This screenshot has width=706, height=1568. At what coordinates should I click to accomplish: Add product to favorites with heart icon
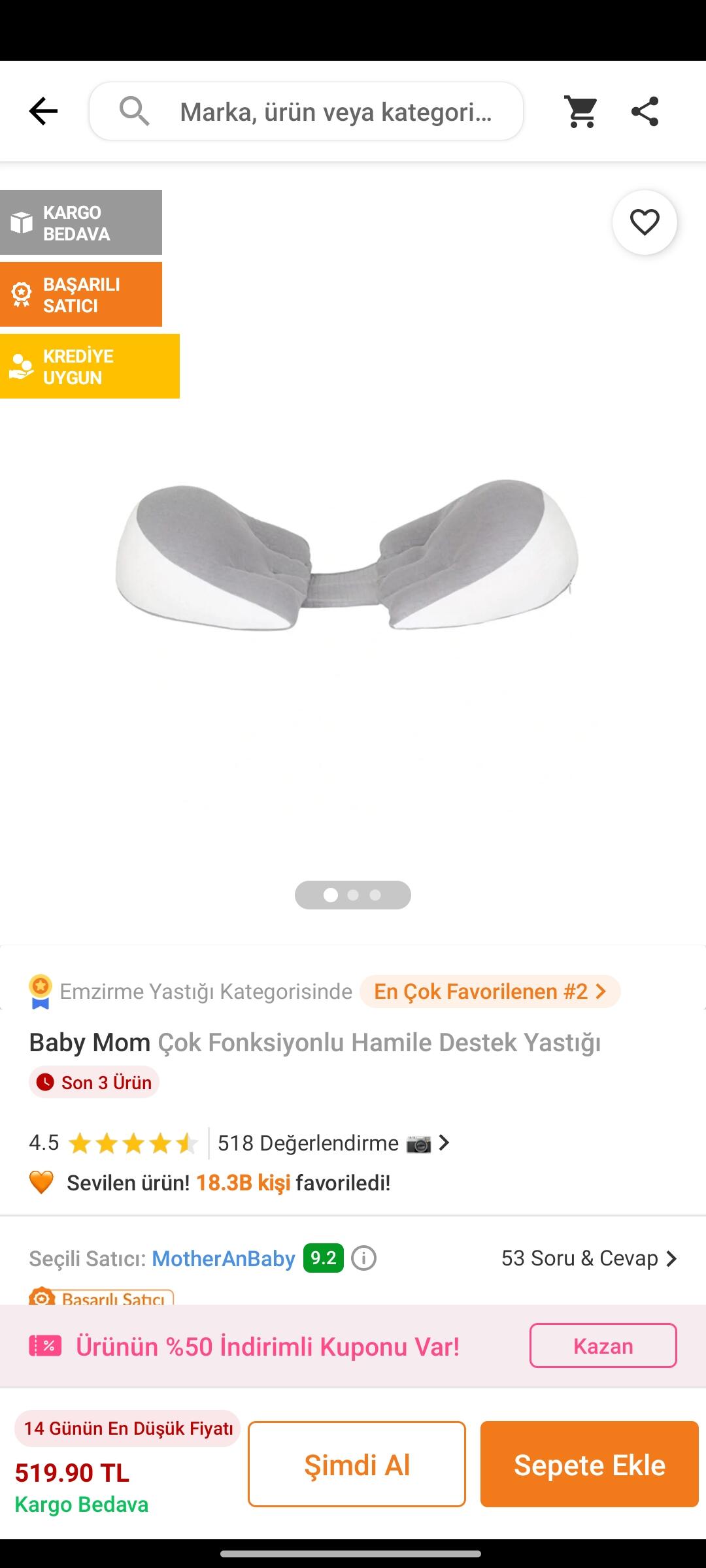coord(645,222)
